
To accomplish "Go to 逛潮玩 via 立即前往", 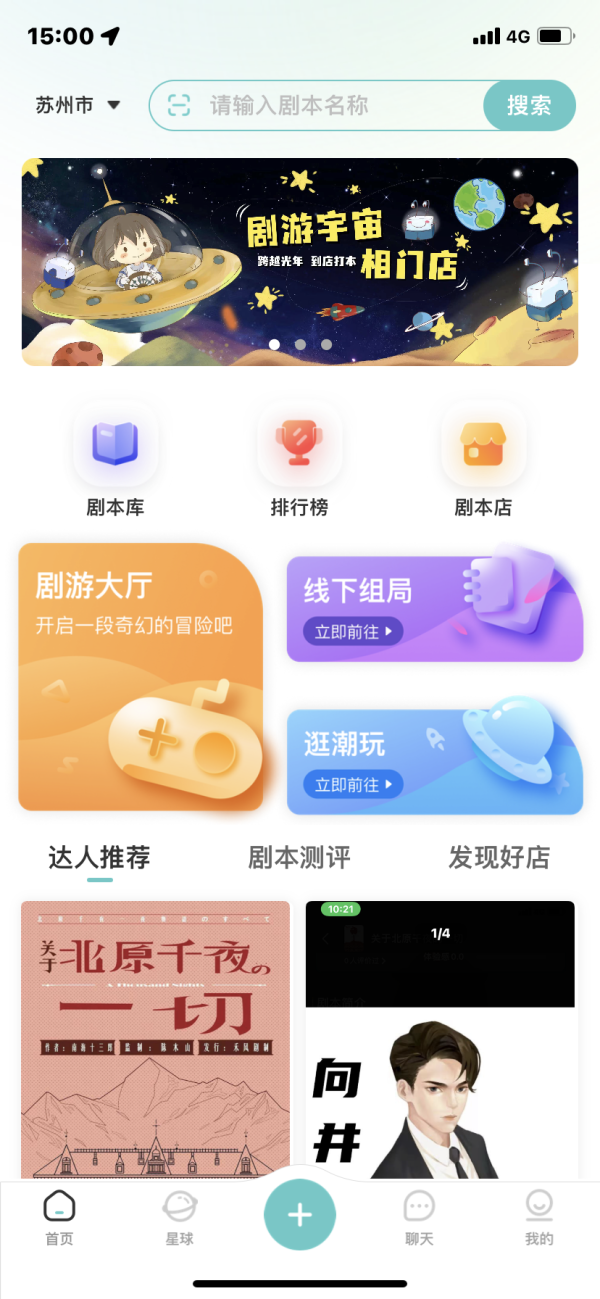I will (x=353, y=784).
